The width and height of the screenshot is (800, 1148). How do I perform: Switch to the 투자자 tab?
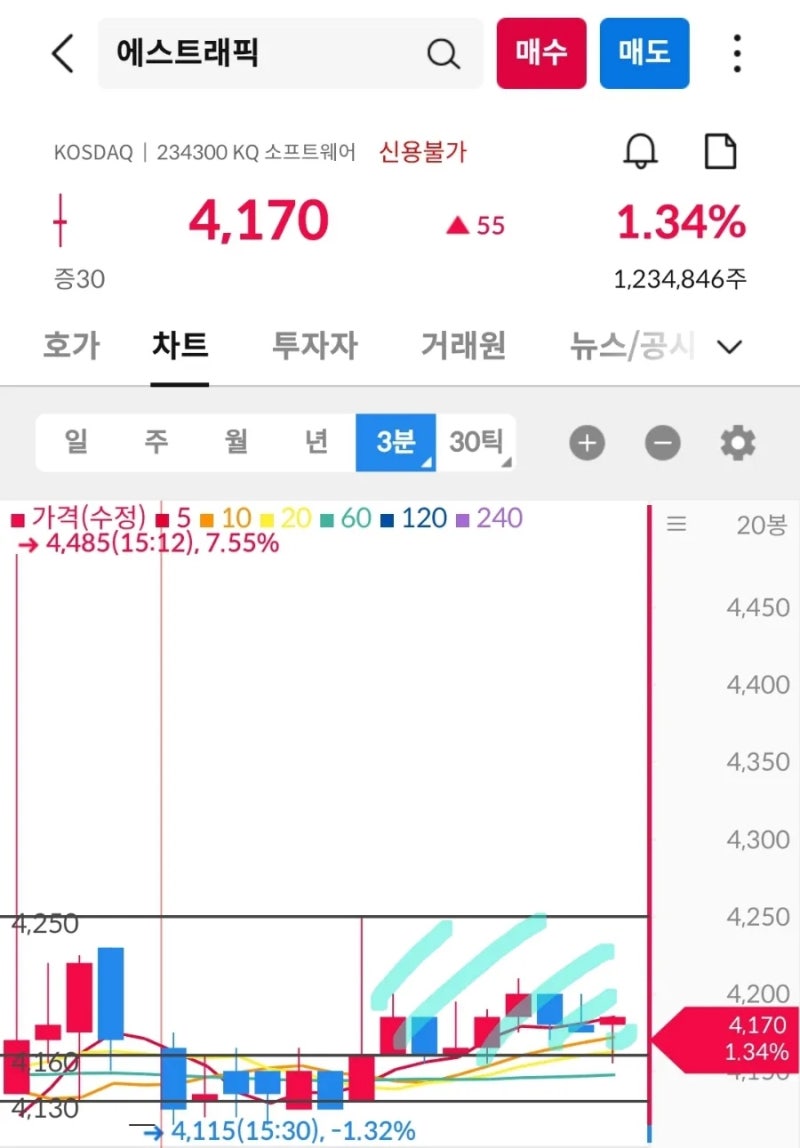[x=313, y=345]
